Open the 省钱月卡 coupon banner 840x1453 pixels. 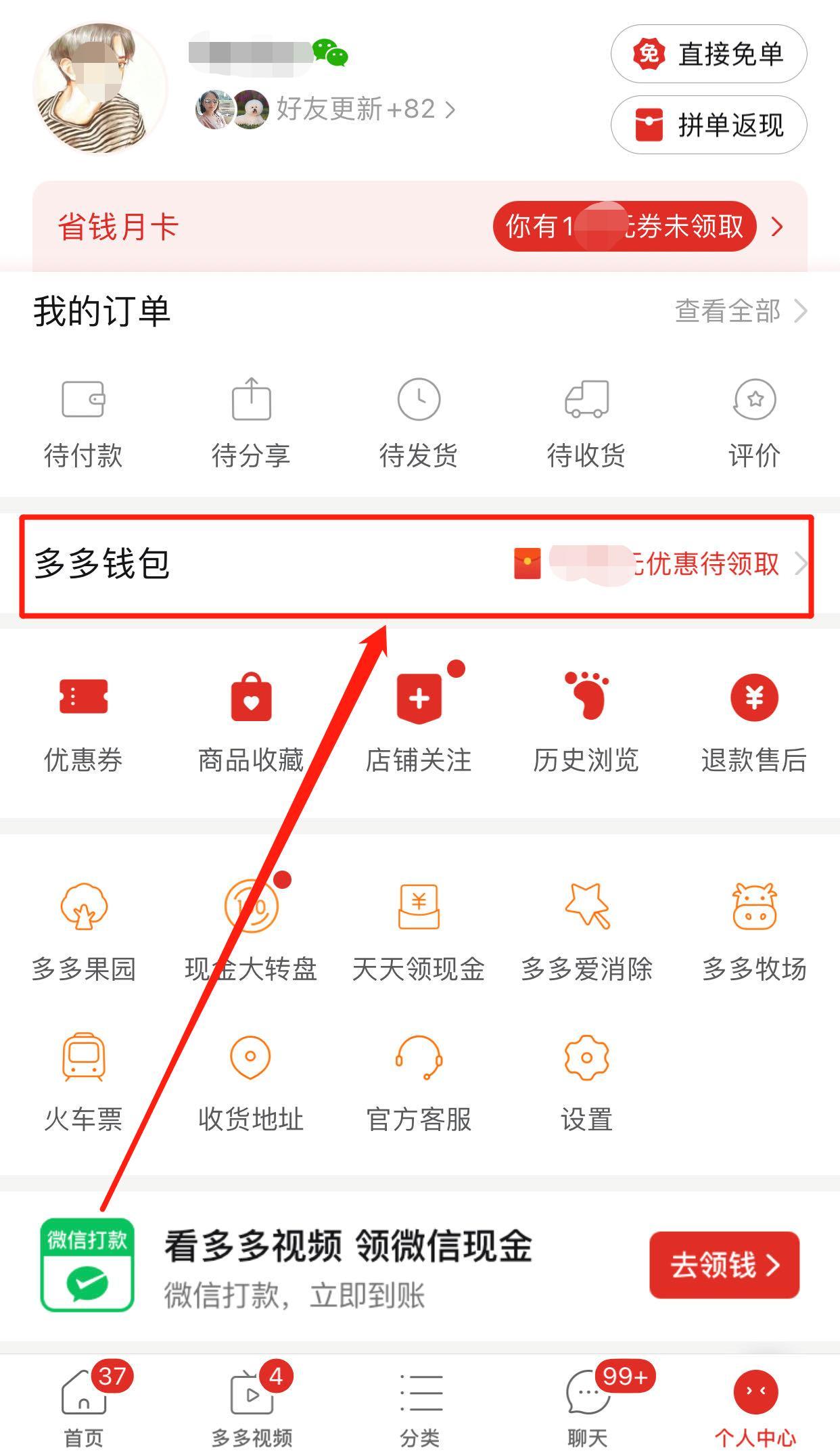click(419, 227)
